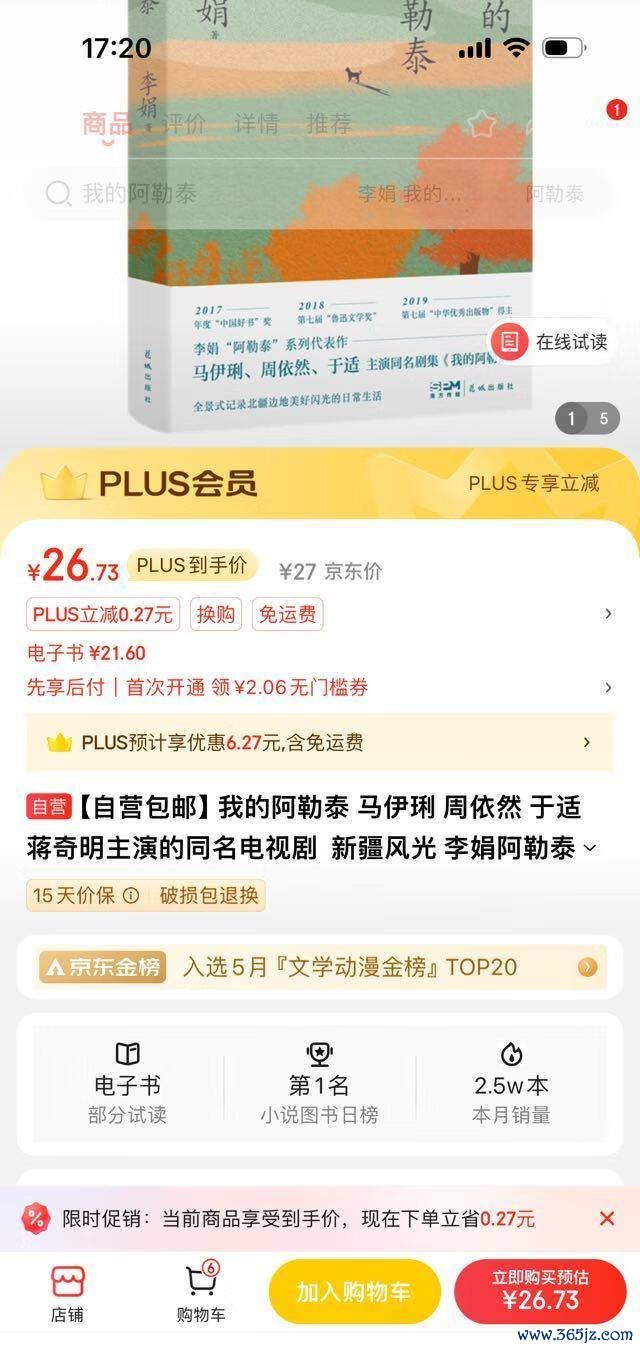Favorite this book with the star icon
The height and width of the screenshot is (1350, 640).
[481, 124]
